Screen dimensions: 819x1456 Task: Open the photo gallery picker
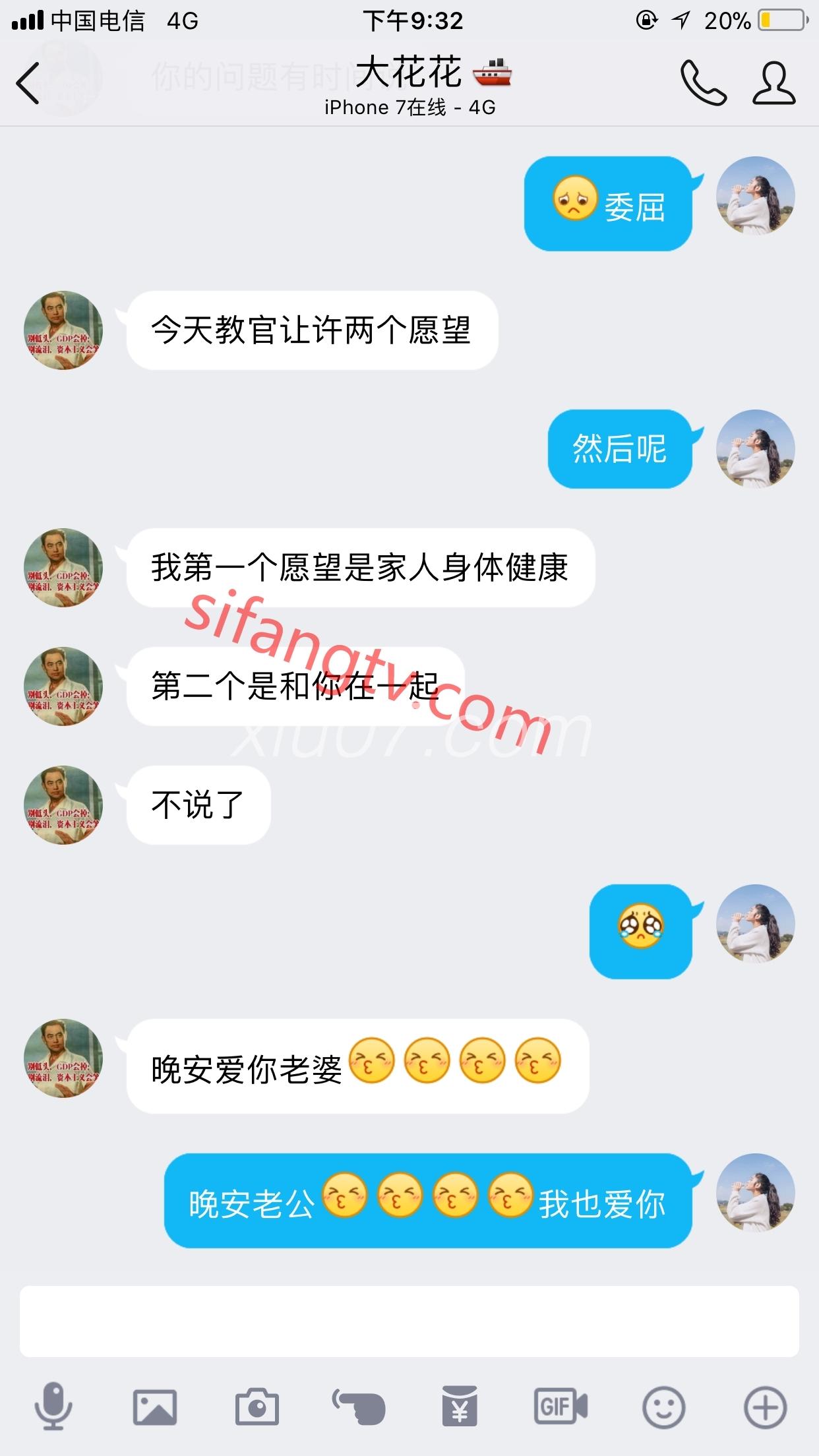[x=155, y=1407]
